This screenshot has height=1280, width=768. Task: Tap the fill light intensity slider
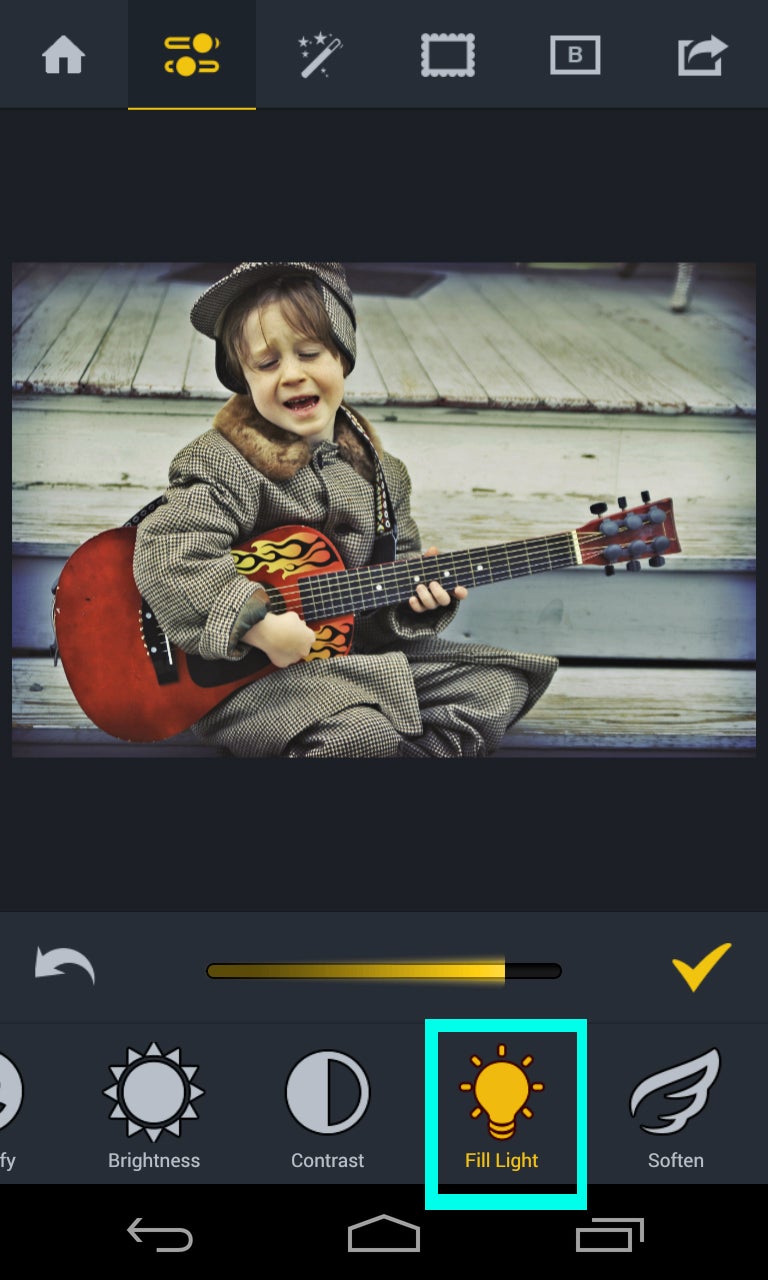click(x=384, y=970)
